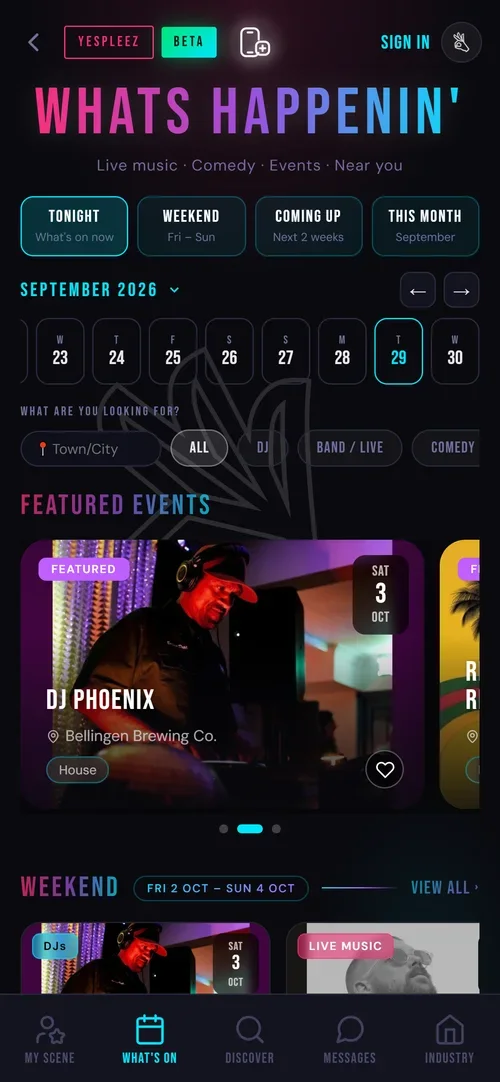Select the Weekend Fri–Sun filter
The width and height of the screenshot is (500, 1082).
tap(191, 226)
